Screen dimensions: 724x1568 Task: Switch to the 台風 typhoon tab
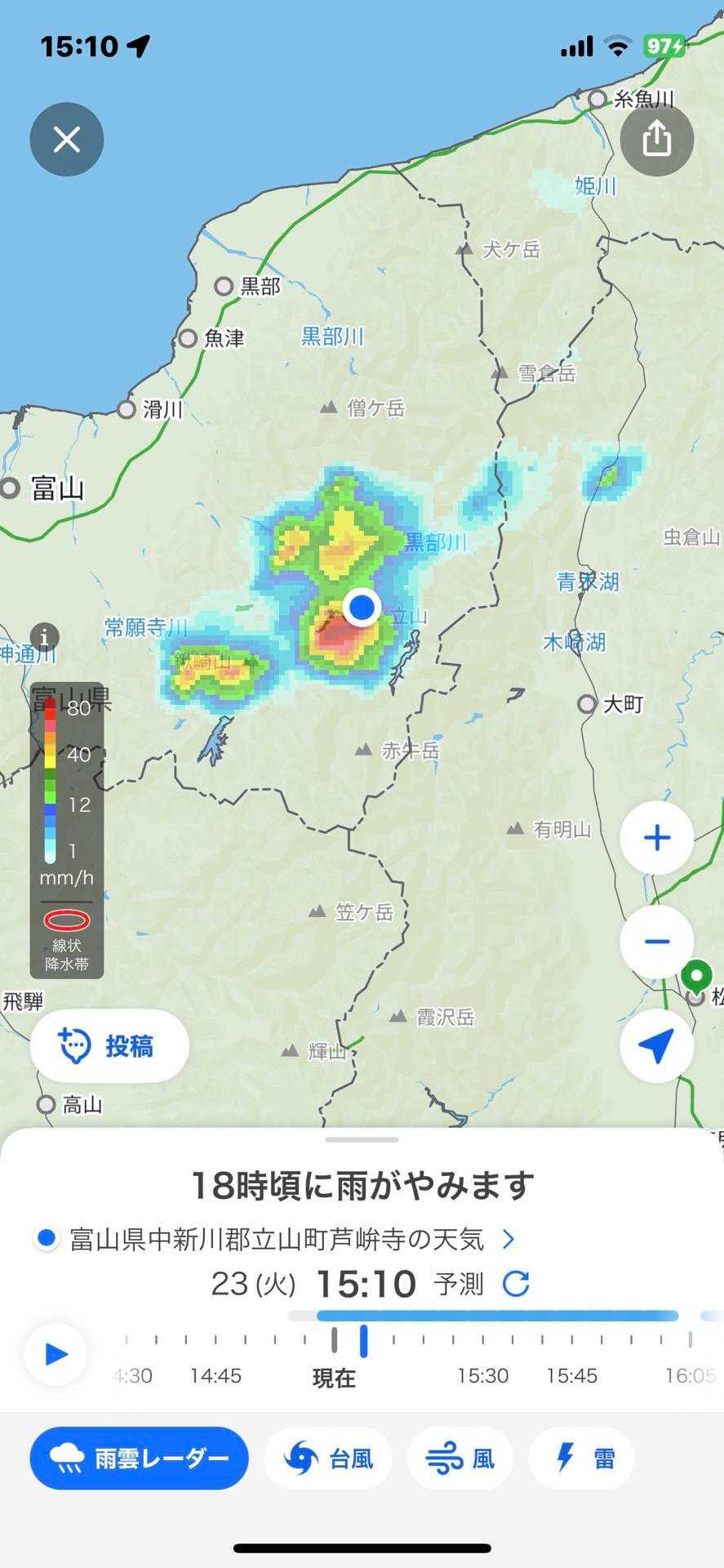click(x=328, y=1458)
